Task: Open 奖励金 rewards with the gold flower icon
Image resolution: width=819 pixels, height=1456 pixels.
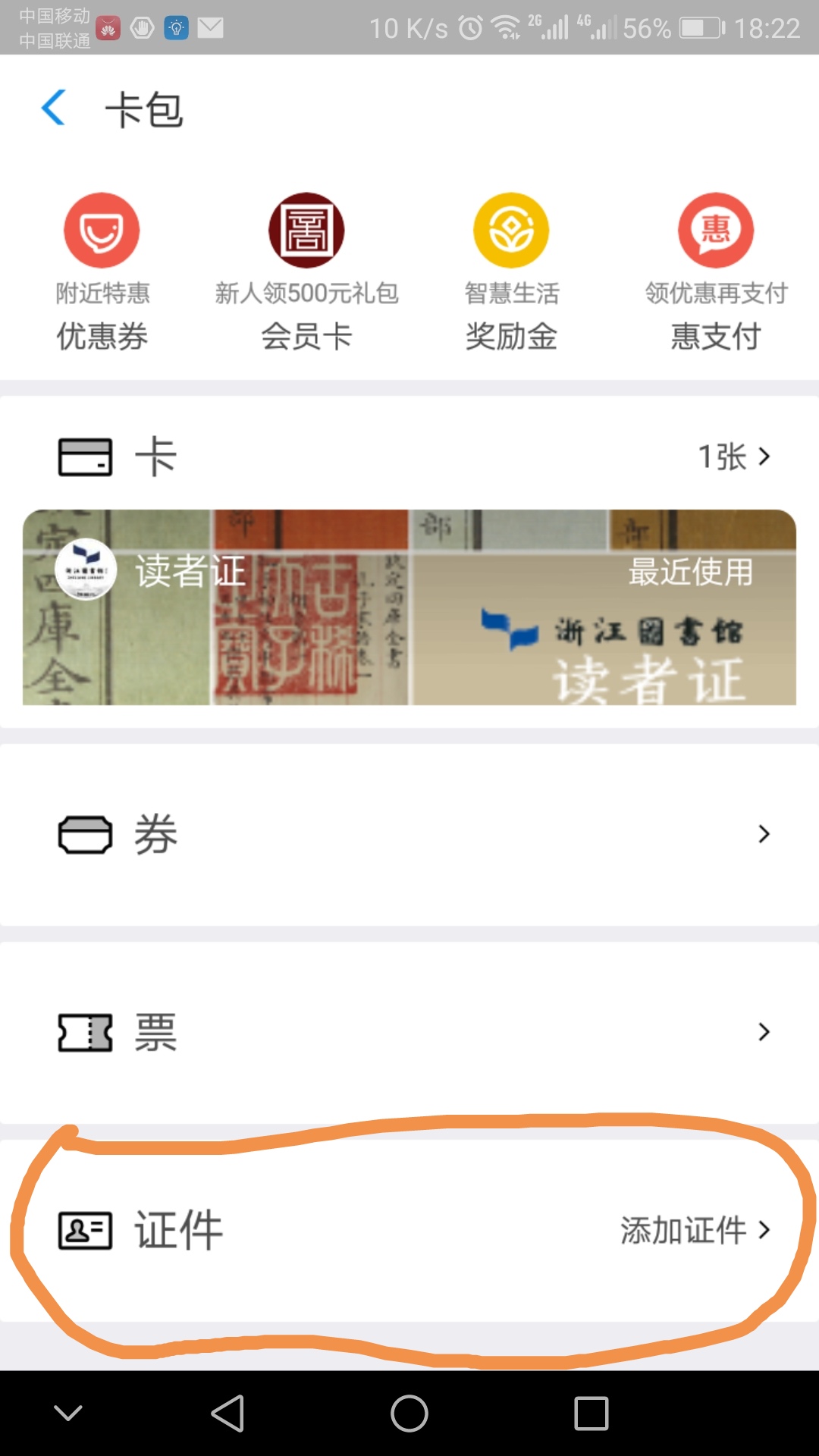Action: (512, 230)
